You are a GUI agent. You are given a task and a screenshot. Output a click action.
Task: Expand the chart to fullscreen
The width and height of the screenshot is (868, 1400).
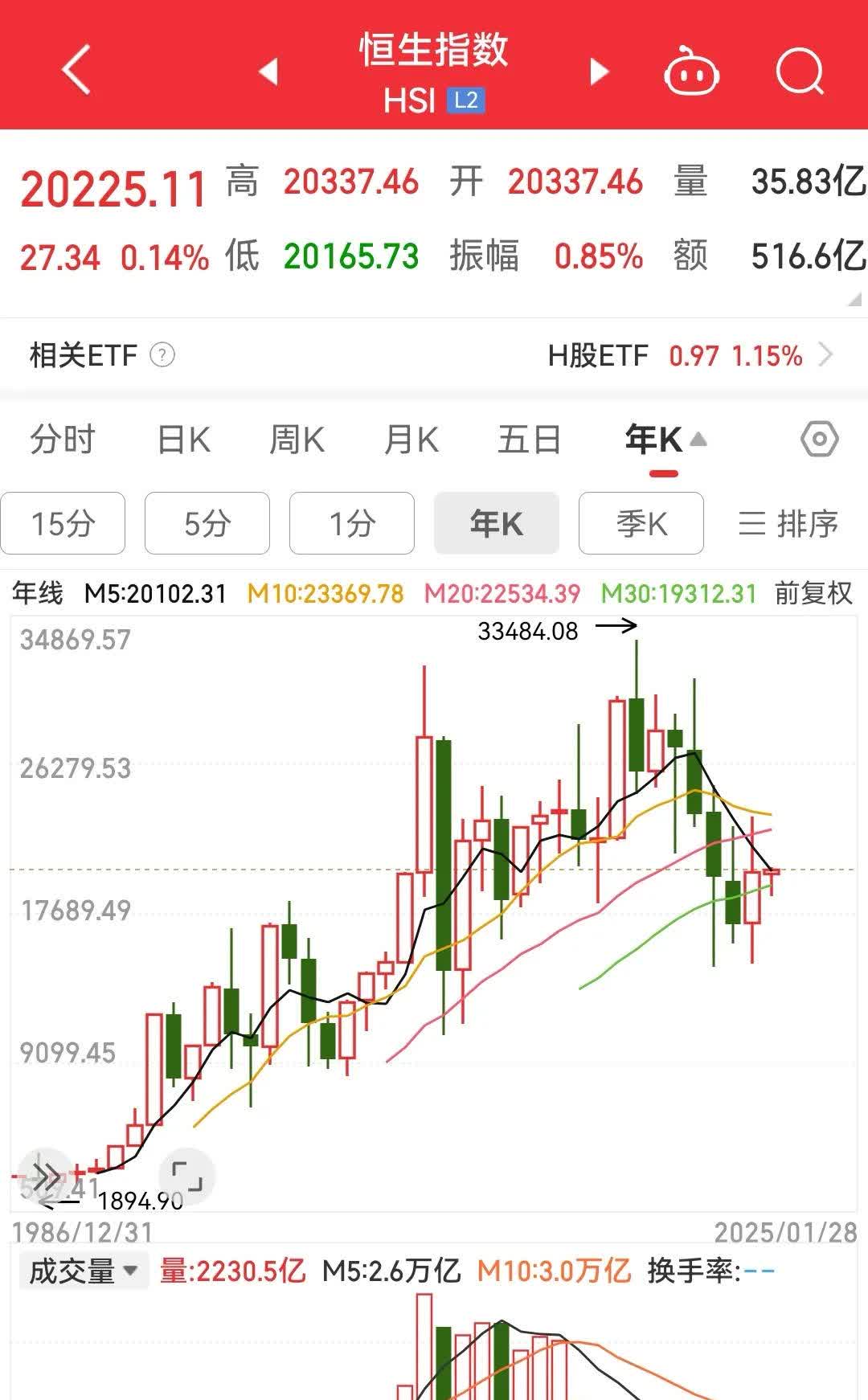click(x=187, y=1177)
